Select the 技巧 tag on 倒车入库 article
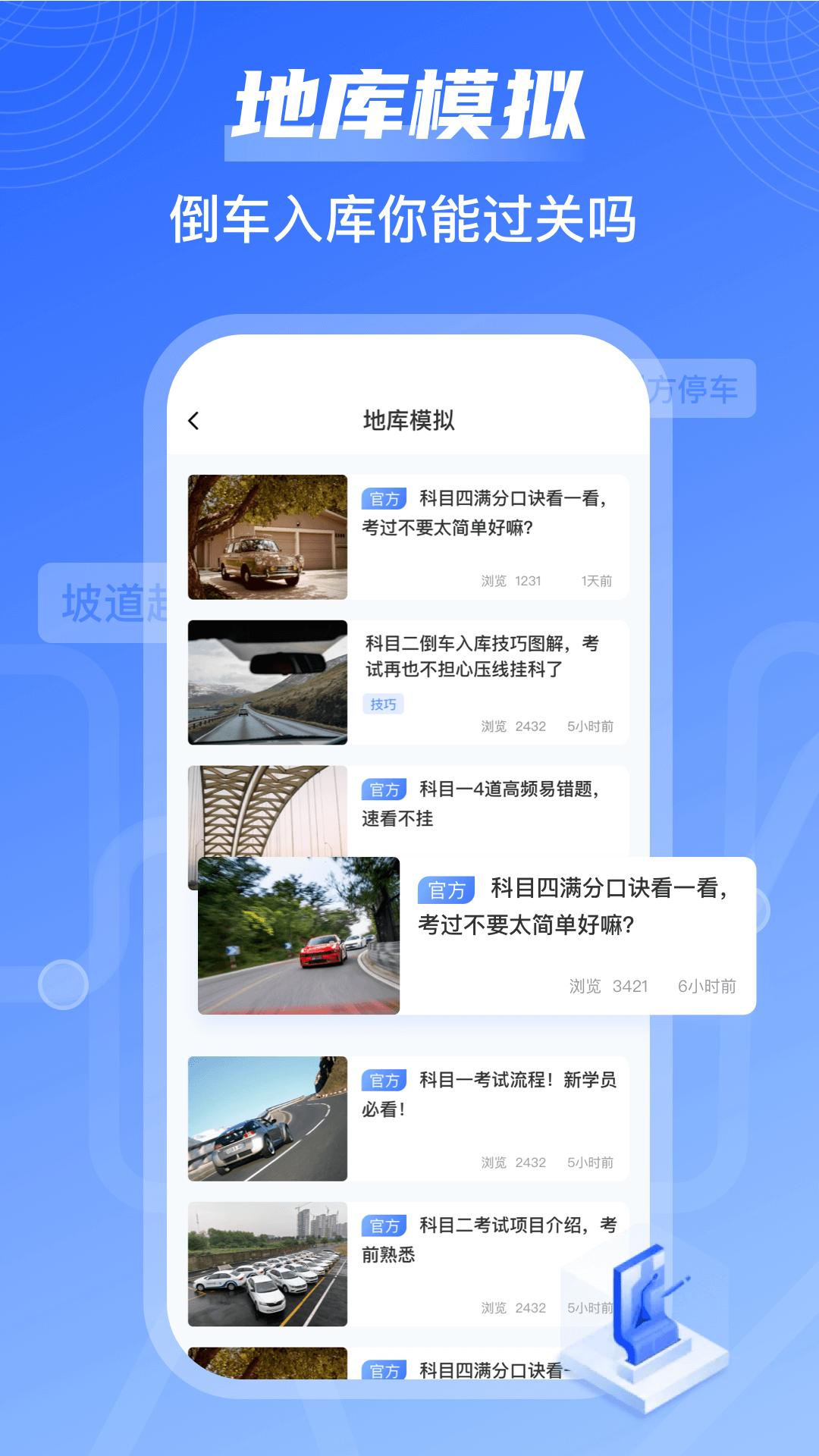 (384, 704)
